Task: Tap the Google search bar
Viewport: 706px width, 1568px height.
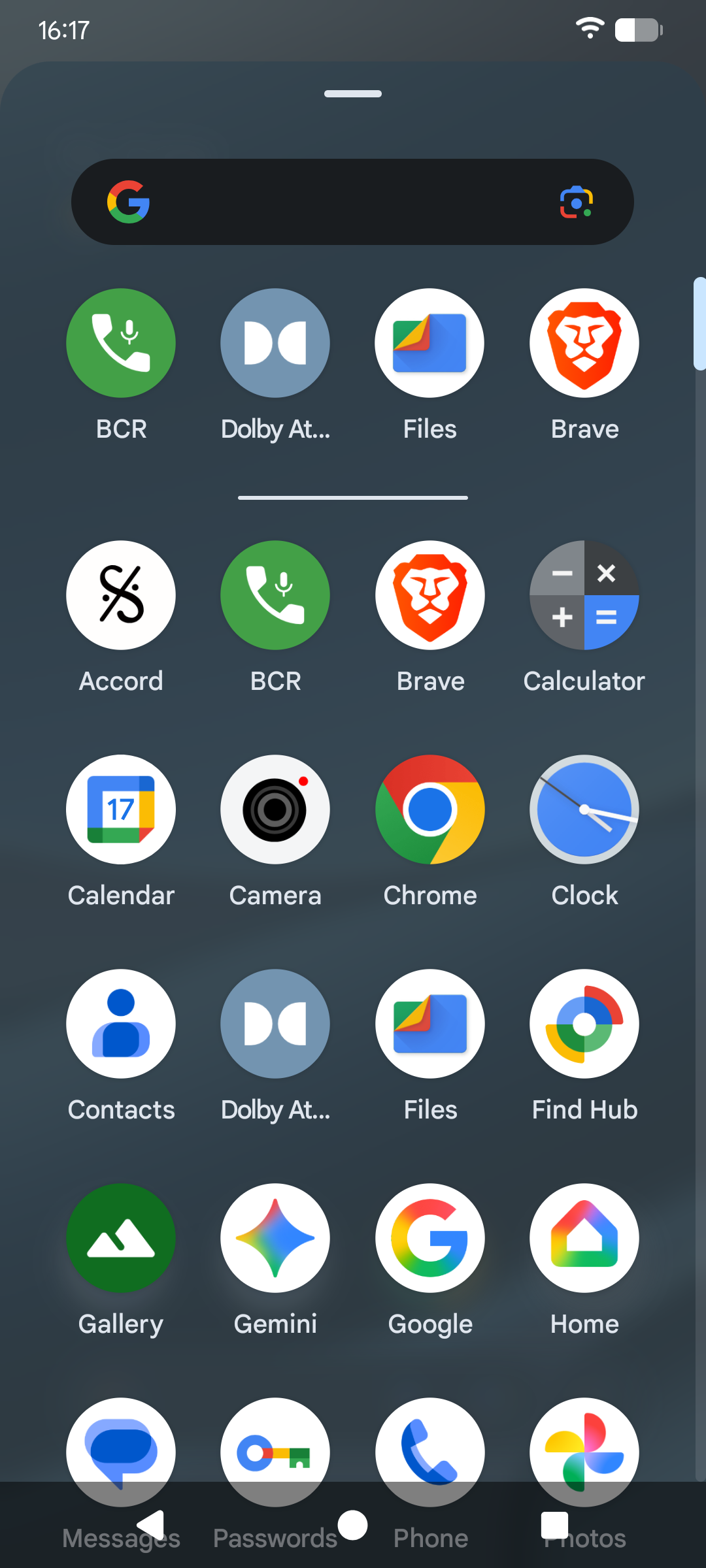Action: [x=340, y=203]
